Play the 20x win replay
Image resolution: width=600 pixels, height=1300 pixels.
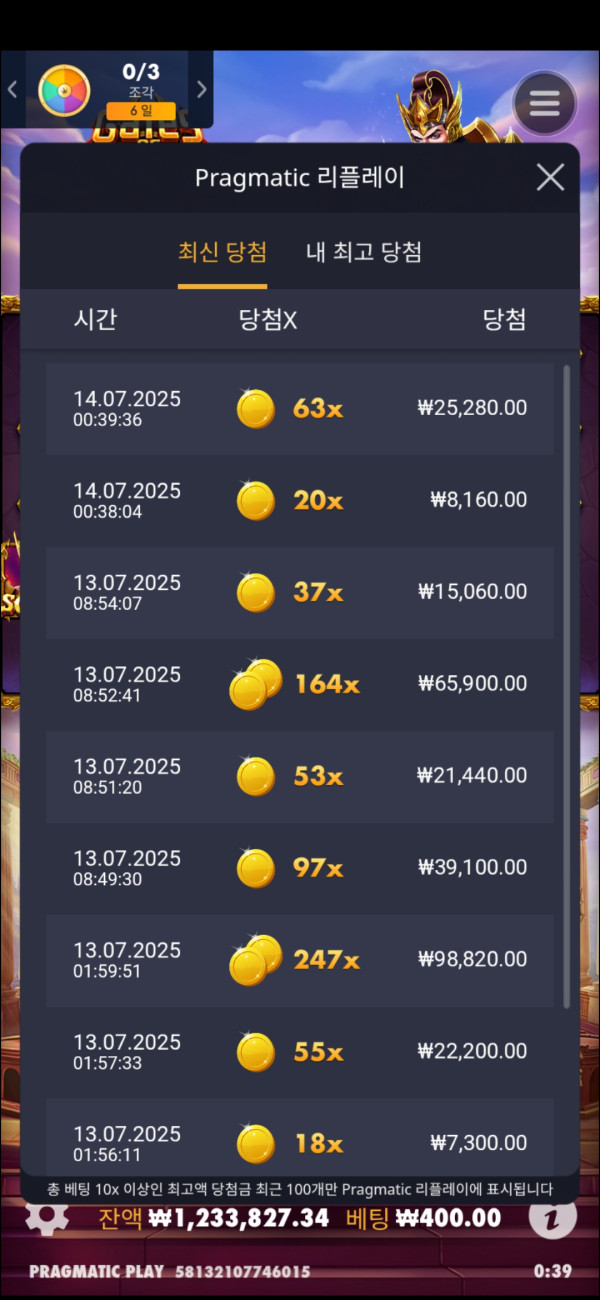(x=300, y=500)
